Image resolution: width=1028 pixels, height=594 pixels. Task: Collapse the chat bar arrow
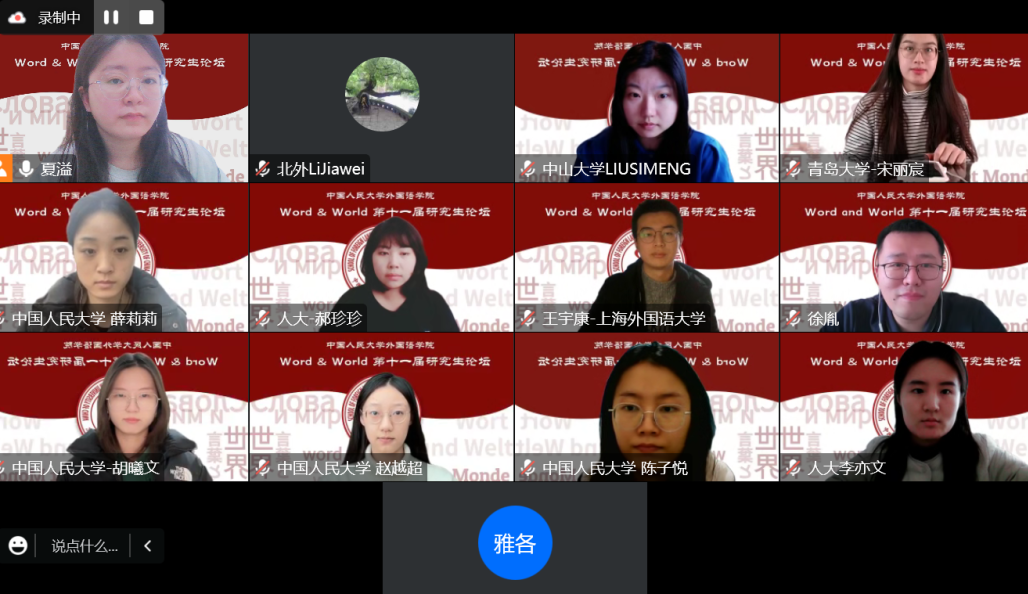tap(148, 546)
